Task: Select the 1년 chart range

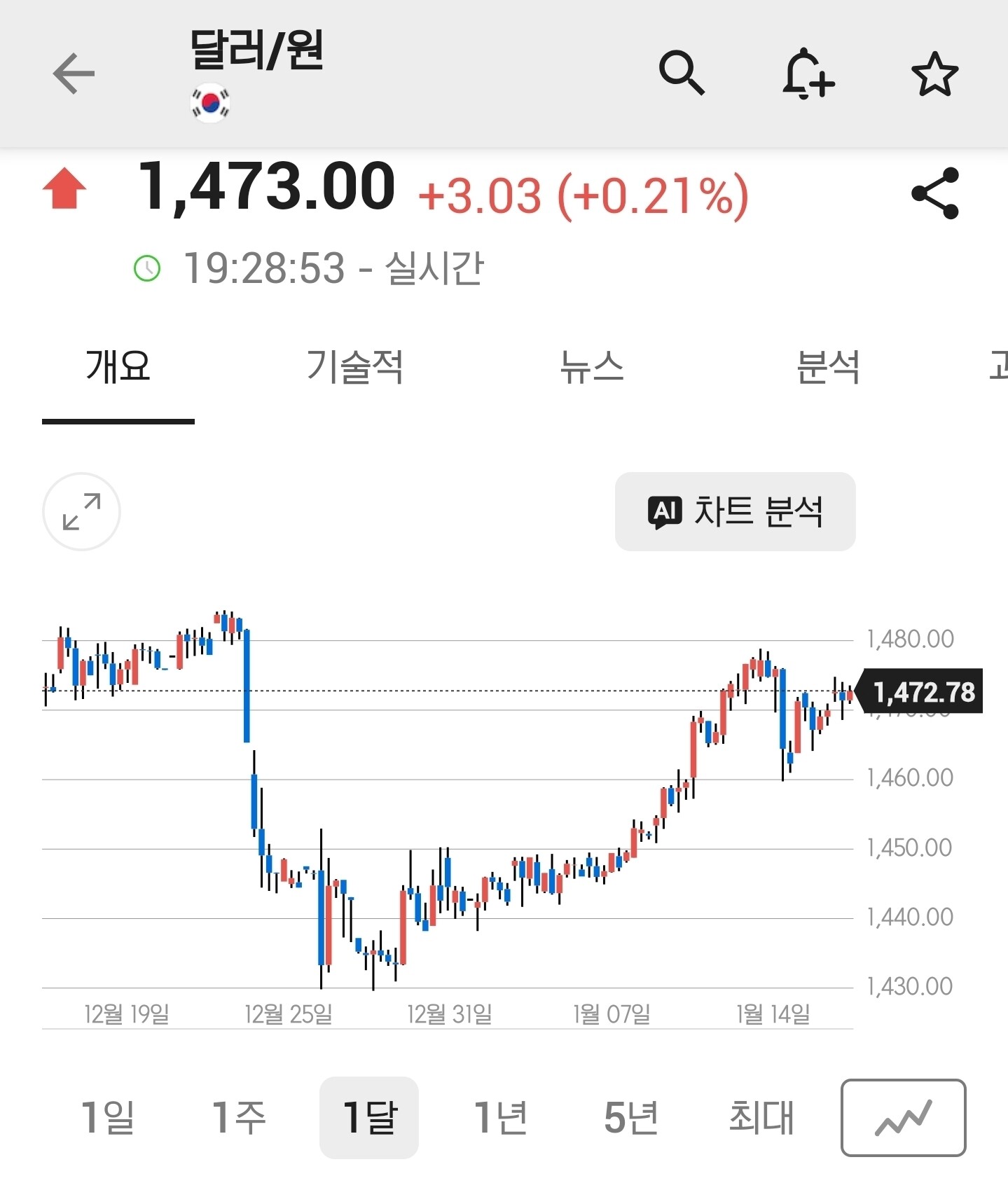Action: point(500,1117)
